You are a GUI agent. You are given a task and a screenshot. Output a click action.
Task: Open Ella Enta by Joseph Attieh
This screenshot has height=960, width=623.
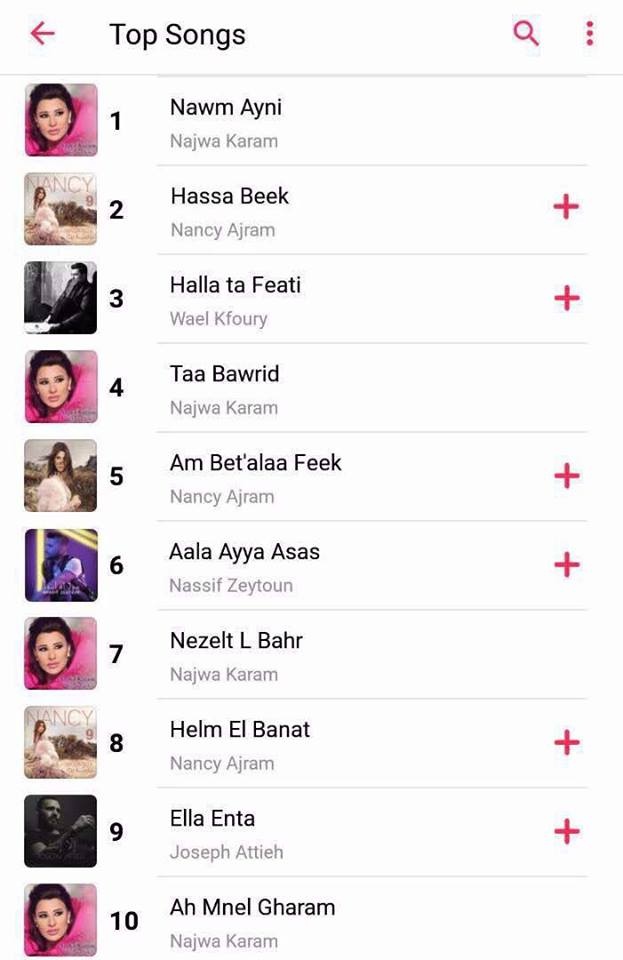(x=300, y=833)
